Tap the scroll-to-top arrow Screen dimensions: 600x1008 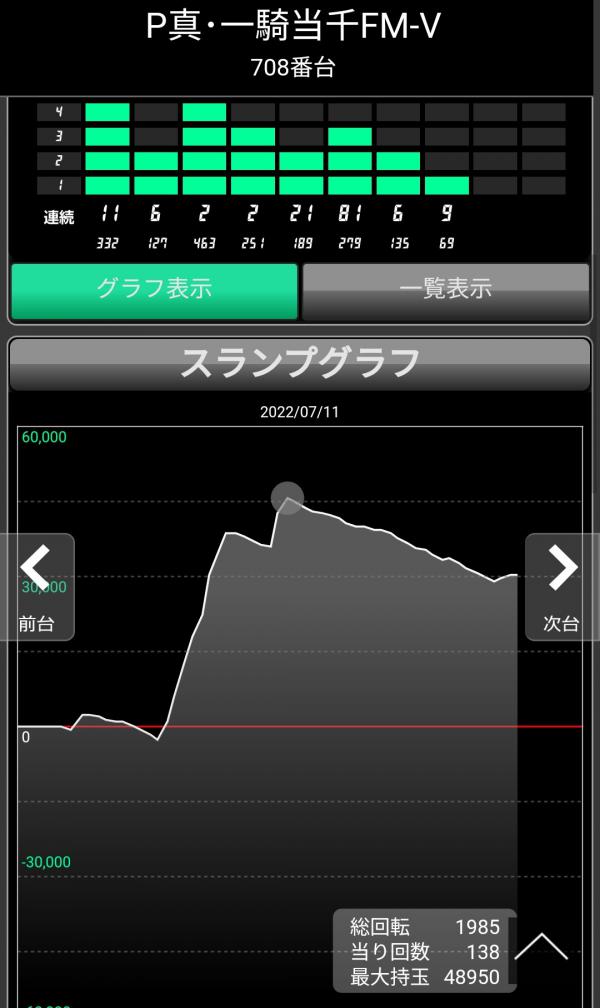[541, 946]
